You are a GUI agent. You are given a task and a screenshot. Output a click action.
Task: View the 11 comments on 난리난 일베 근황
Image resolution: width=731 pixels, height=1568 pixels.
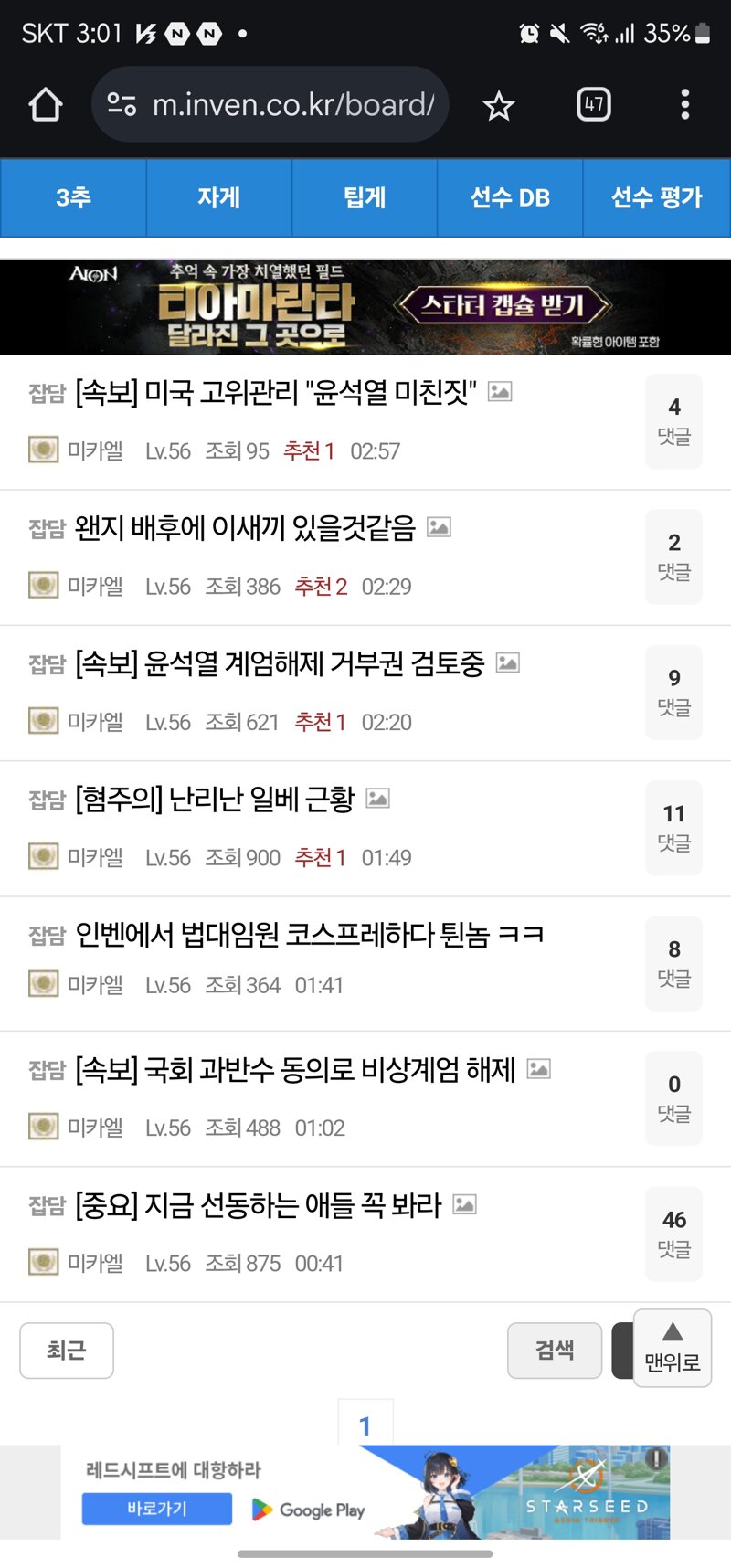point(673,828)
